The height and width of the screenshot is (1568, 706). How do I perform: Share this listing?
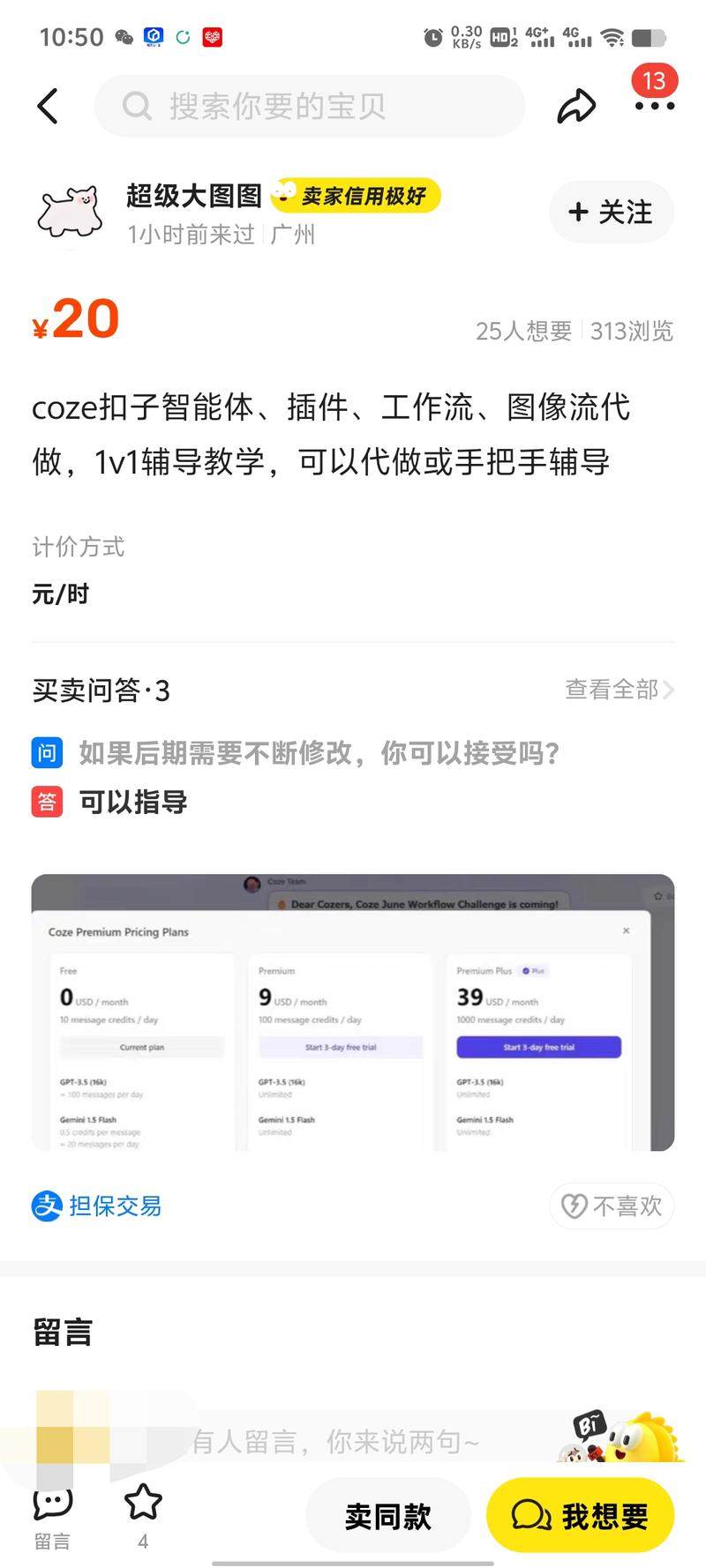(576, 107)
